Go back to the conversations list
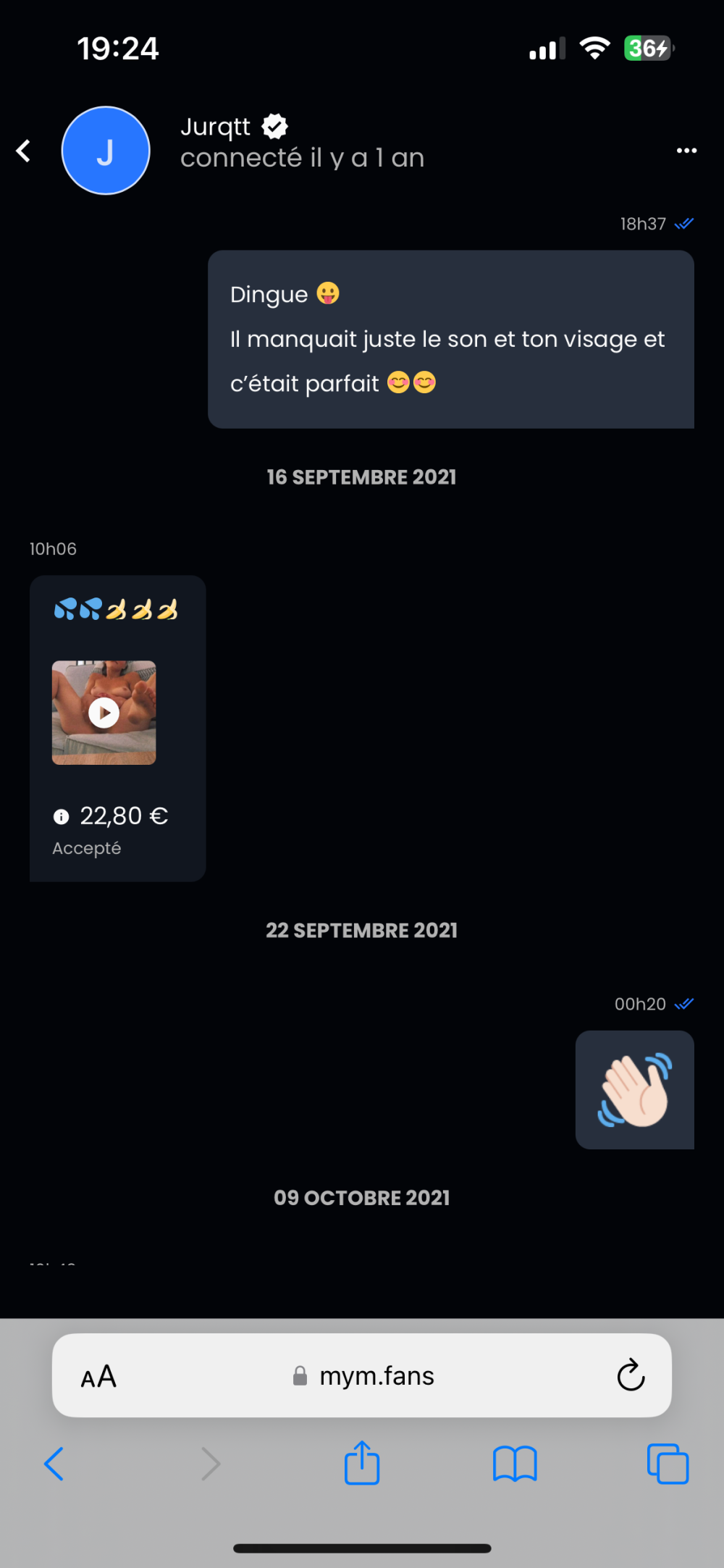Image resolution: width=724 pixels, height=1568 pixels. click(x=23, y=151)
